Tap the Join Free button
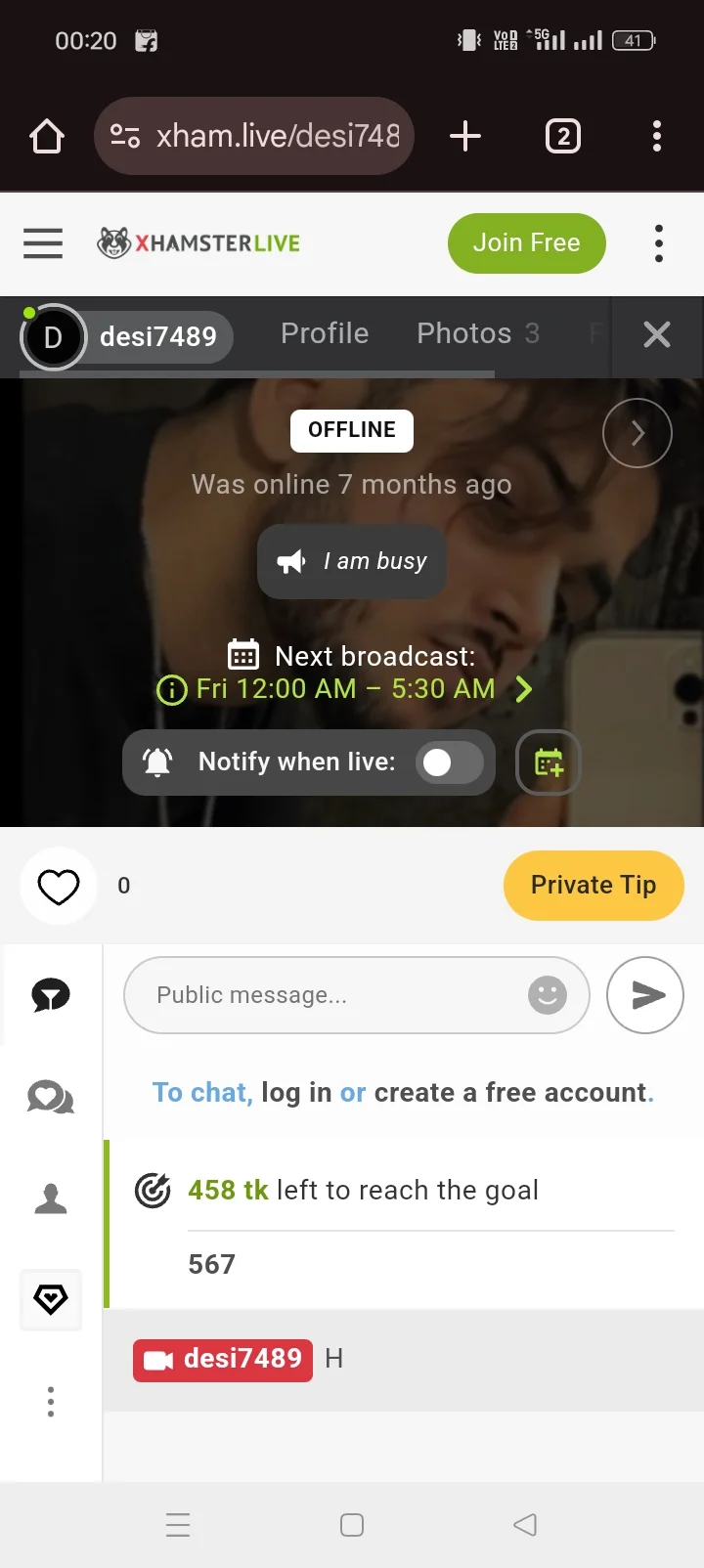Viewport: 704px width, 1568px height. 526,243
